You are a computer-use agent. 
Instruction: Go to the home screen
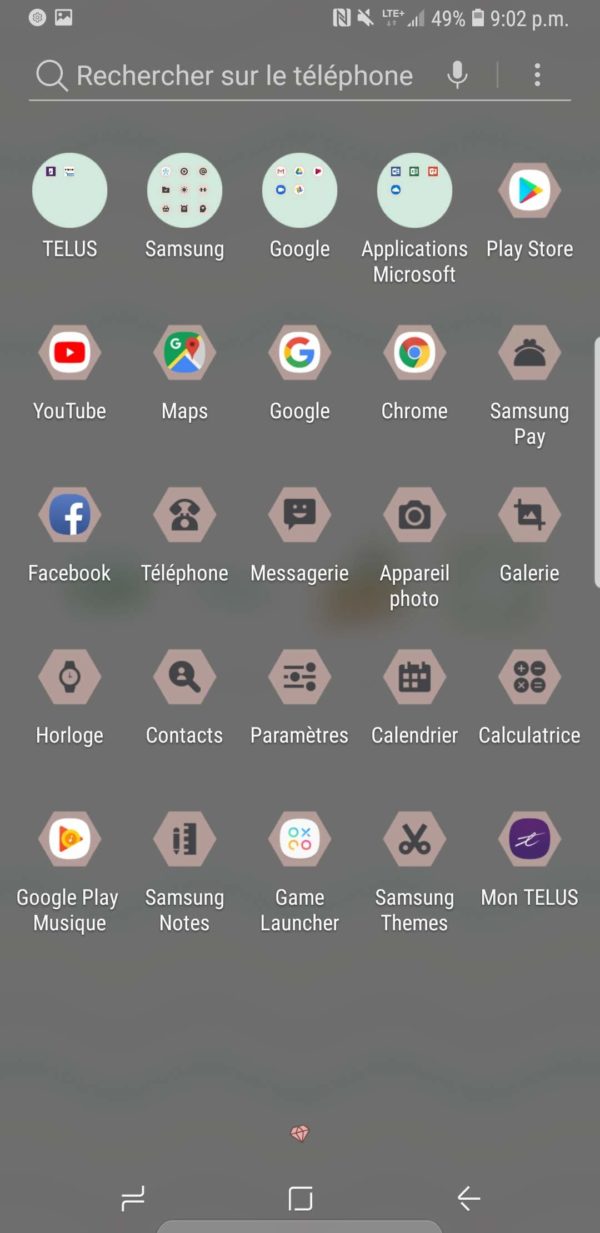pos(300,1199)
